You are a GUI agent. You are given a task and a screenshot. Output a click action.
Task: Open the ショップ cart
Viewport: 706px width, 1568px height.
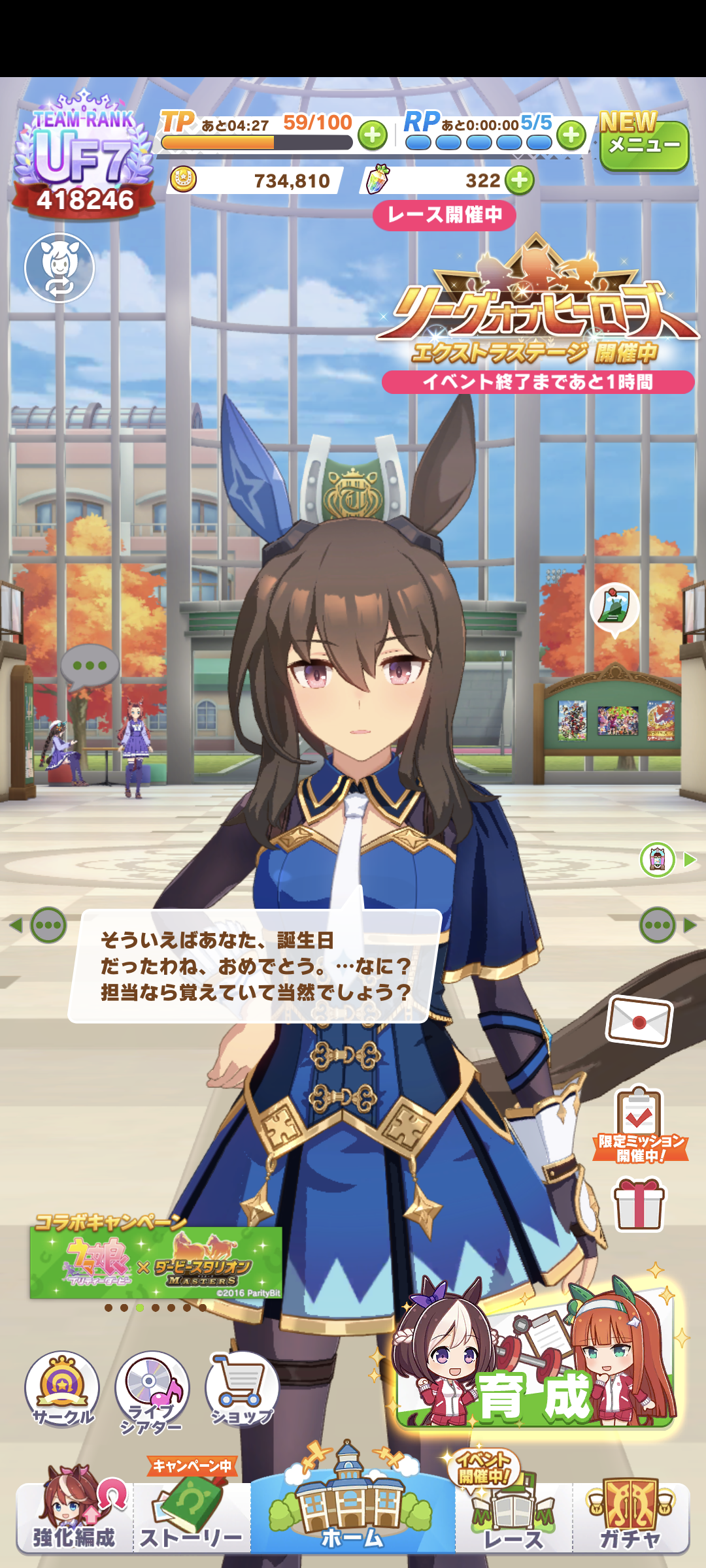click(x=242, y=1388)
